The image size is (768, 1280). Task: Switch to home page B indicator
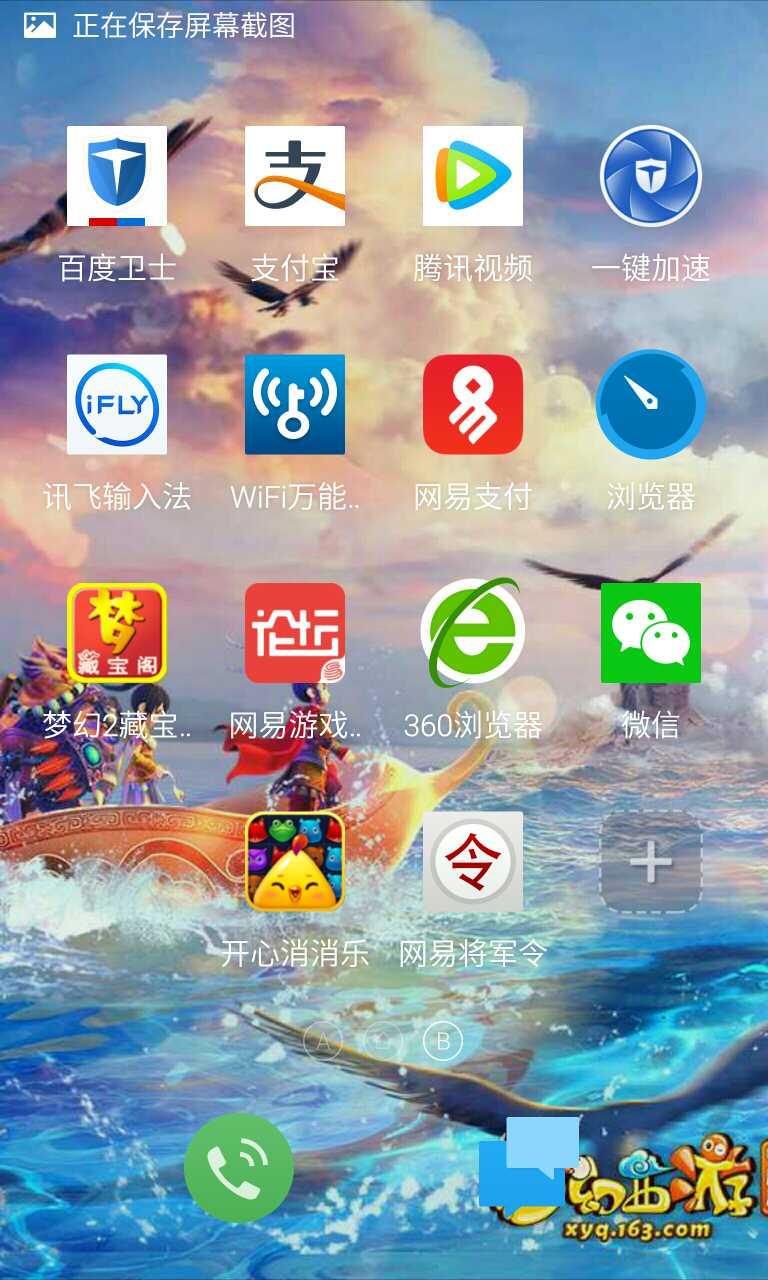pos(443,1042)
